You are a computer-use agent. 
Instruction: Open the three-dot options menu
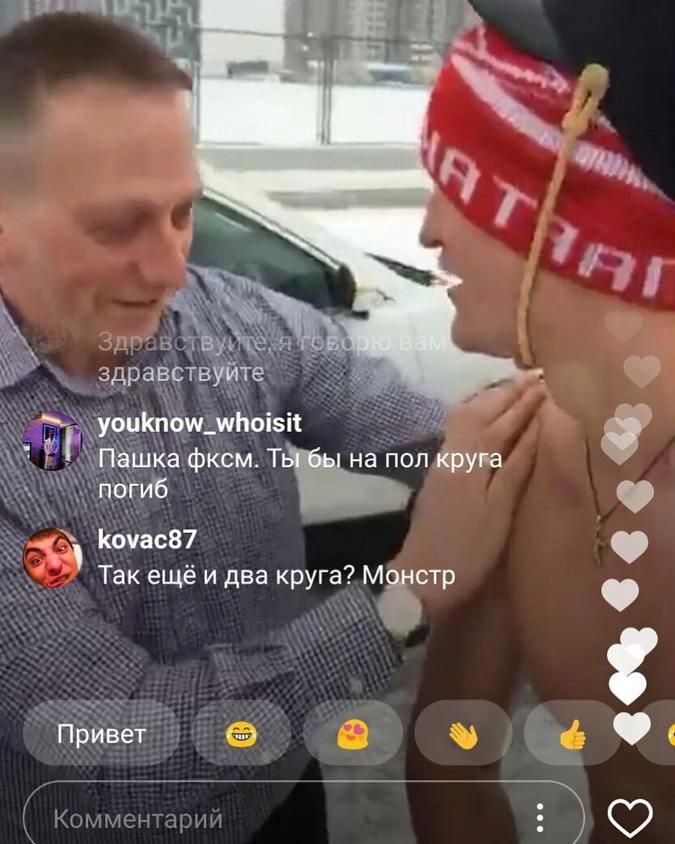[x=540, y=819]
